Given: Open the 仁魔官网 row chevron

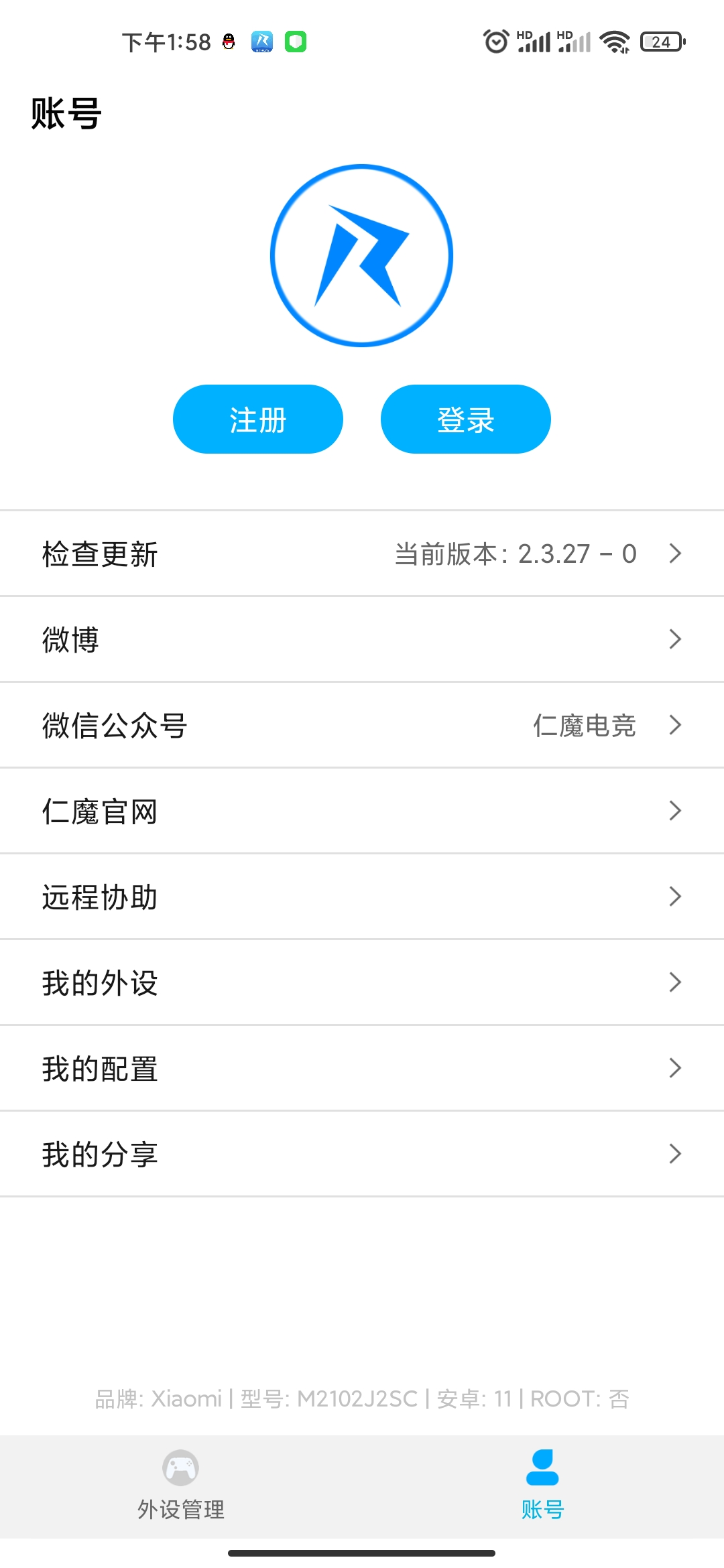Looking at the screenshot, I should tap(676, 811).
